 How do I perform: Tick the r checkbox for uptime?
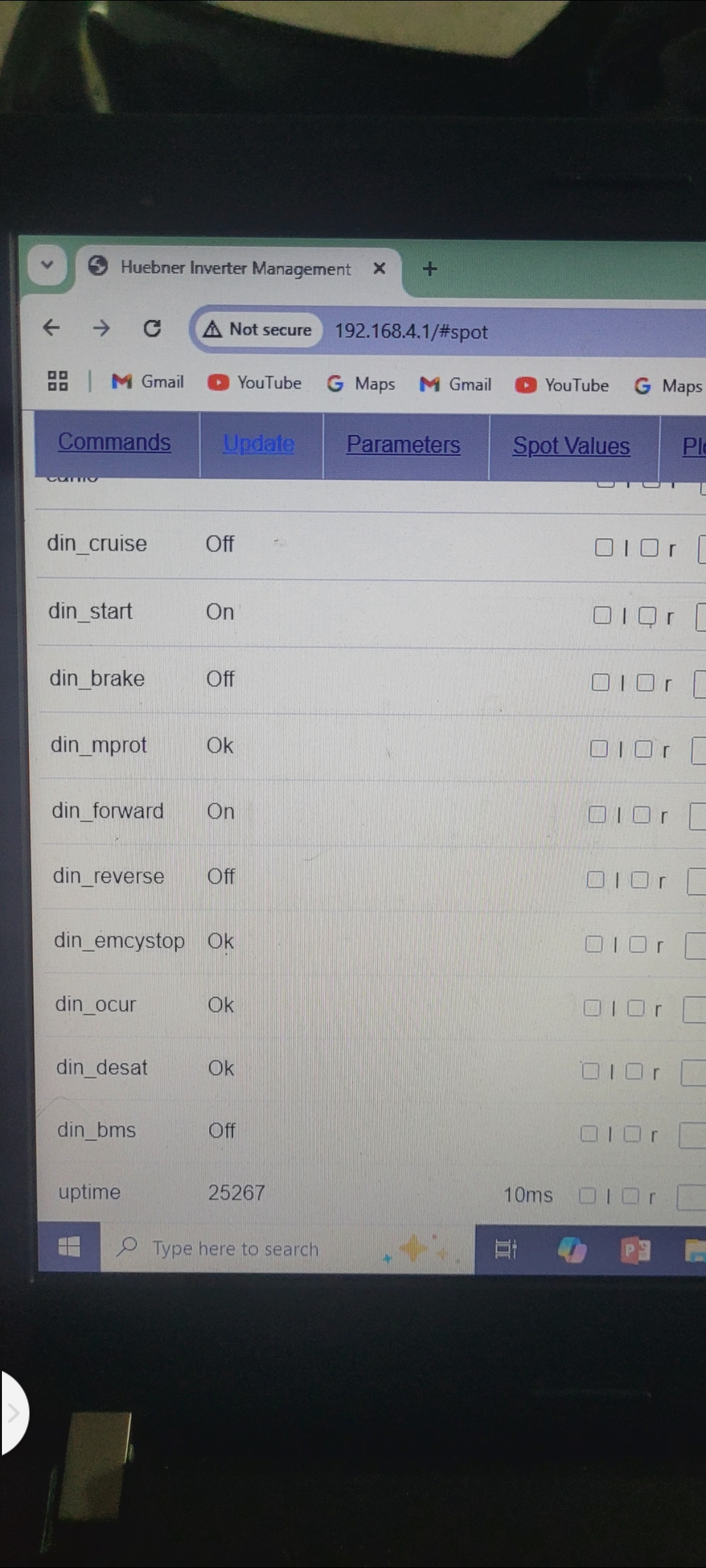(x=630, y=1196)
